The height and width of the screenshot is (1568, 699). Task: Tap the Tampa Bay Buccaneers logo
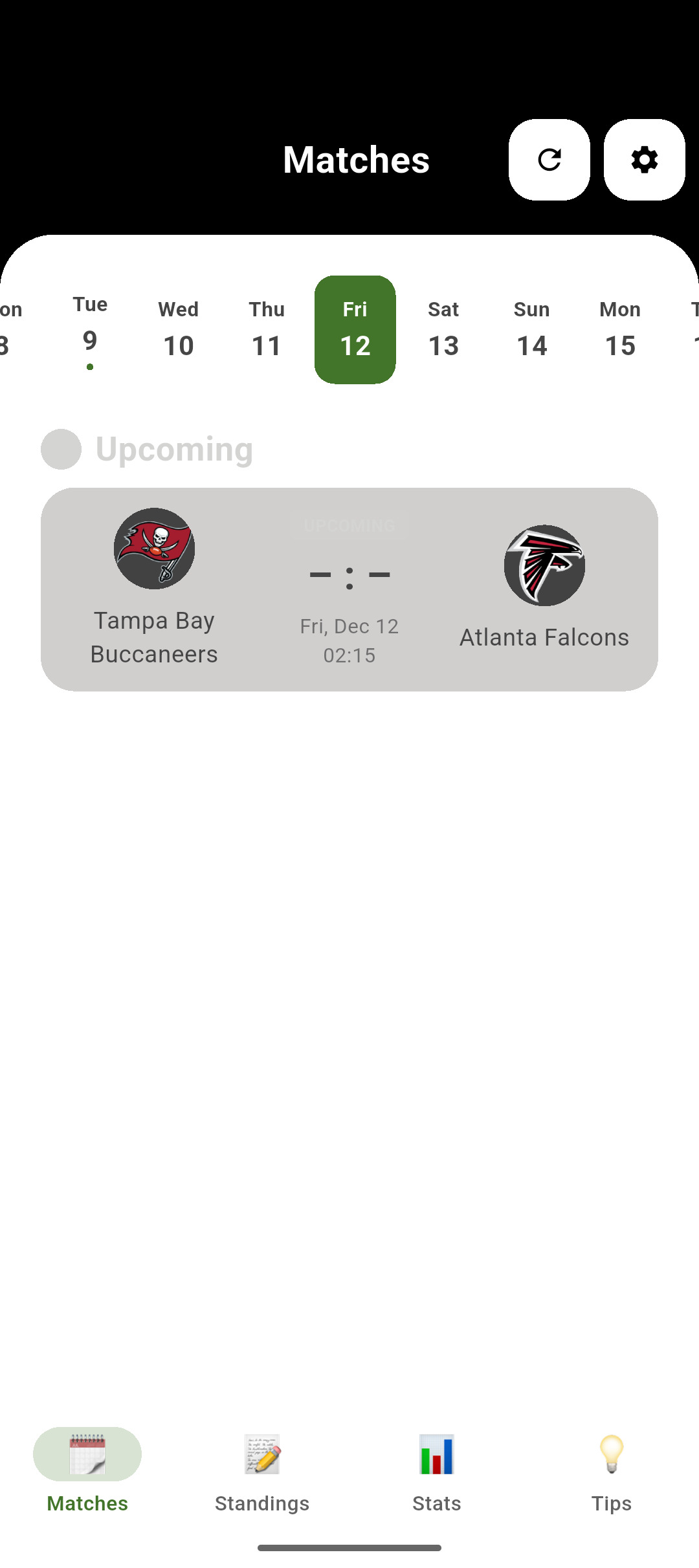[154, 549]
